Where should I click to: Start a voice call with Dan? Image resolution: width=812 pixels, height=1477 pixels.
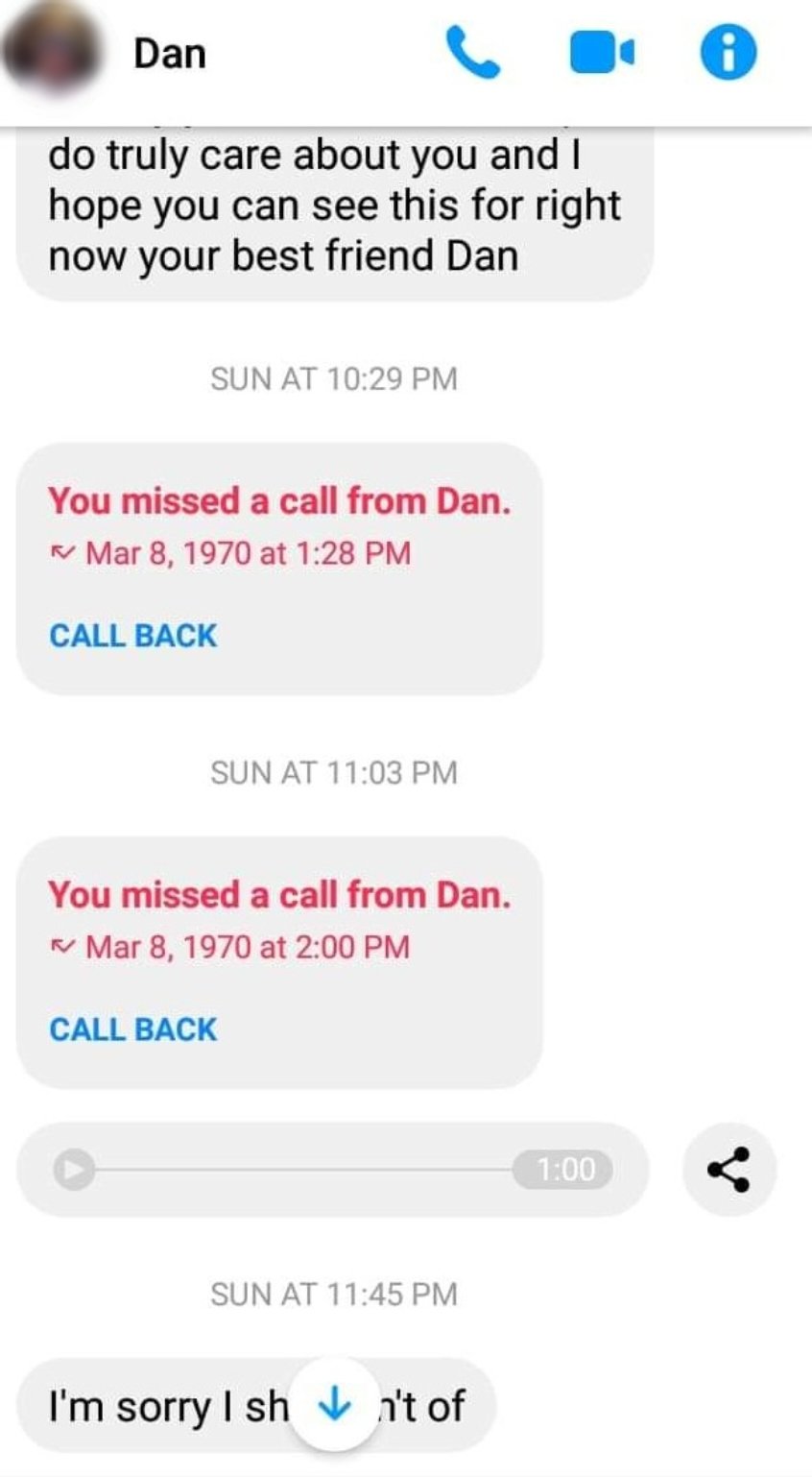(473, 53)
